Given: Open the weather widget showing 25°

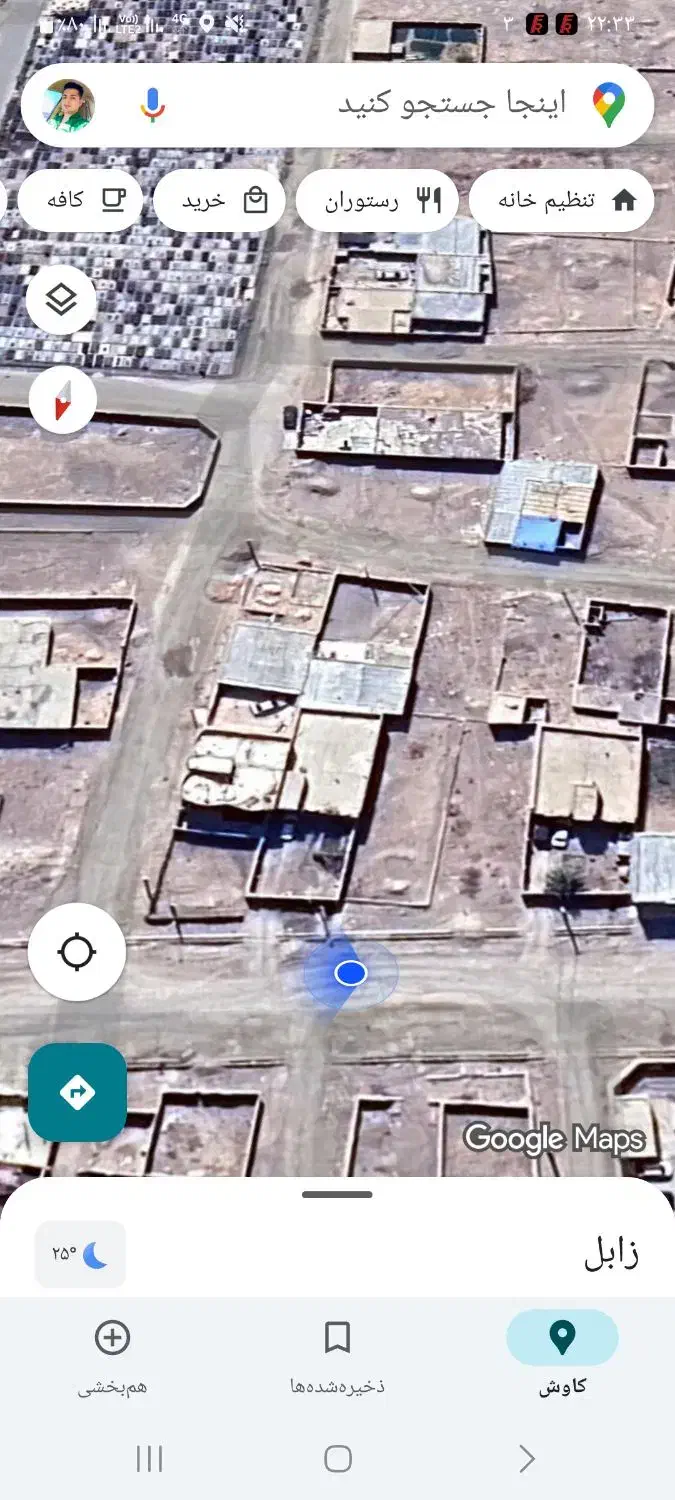Looking at the screenshot, I should click(x=81, y=1254).
